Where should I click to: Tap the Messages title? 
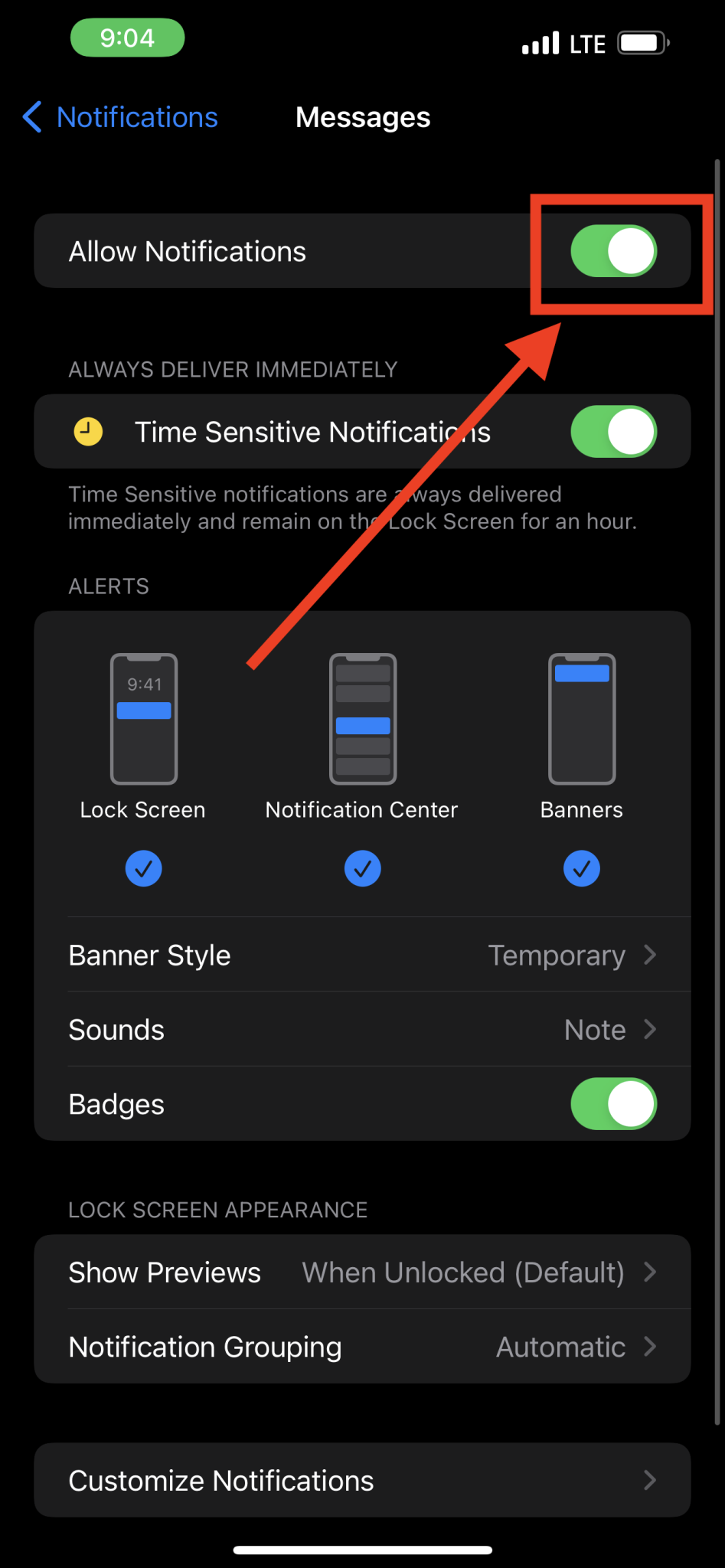click(x=362, y=117)
